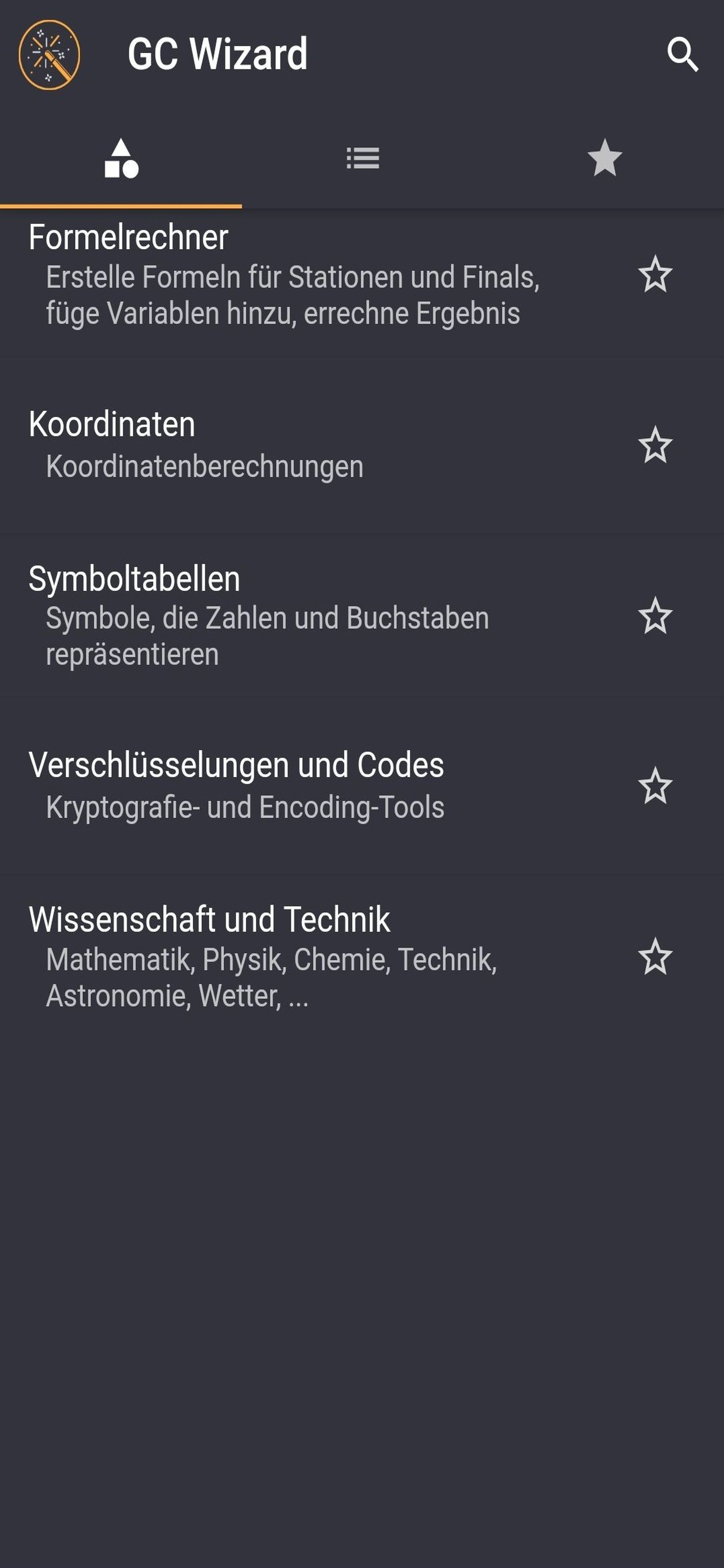Favorite Wissenschaft und Technik
The height and width of the screenshot is (1568, 724).
click(655, 956)
